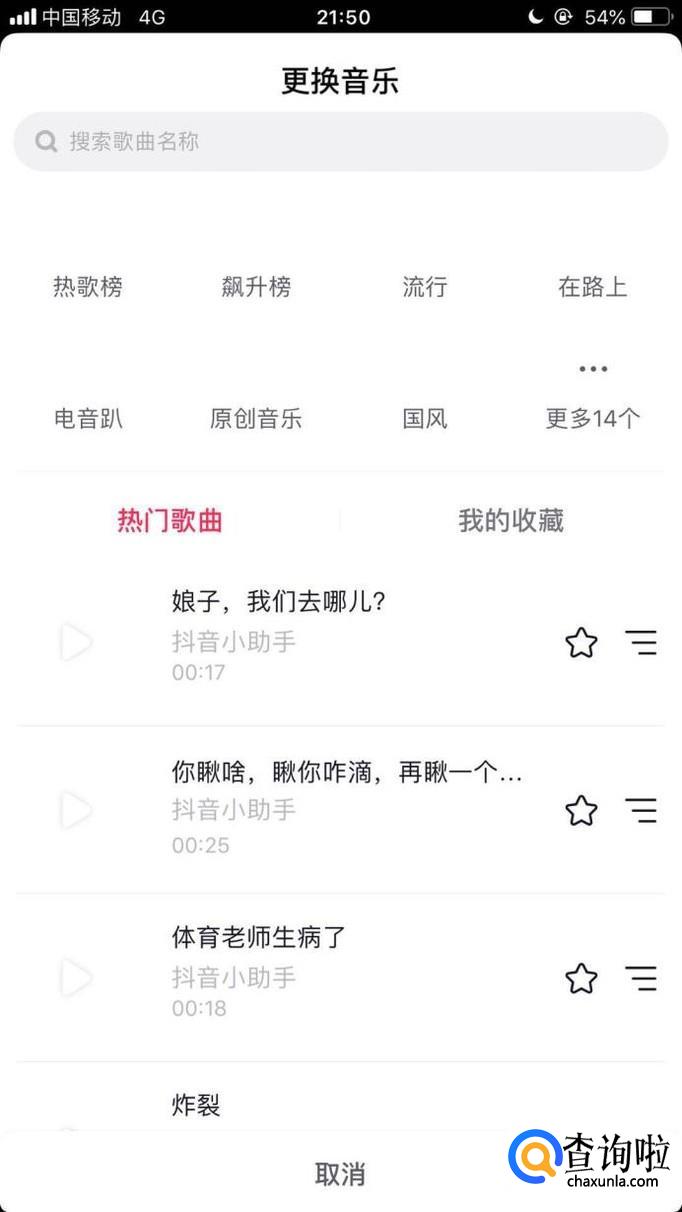The width and height of the screenshot is (682, 1212).
Task: Play the song 你瞅啥，瞅你咋滴
Action: pos(76,810)
